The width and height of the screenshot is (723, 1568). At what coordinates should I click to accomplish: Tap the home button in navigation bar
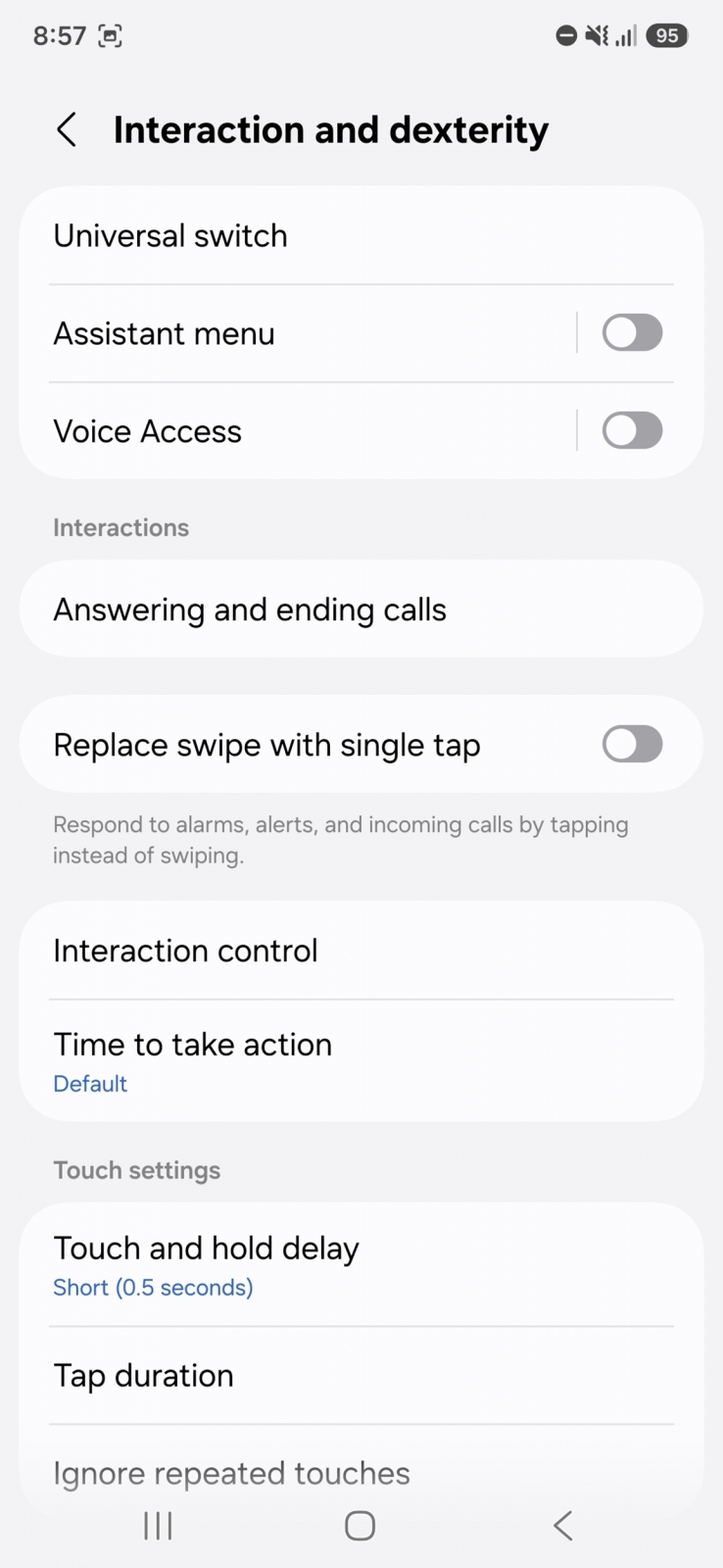(360, 1525)
